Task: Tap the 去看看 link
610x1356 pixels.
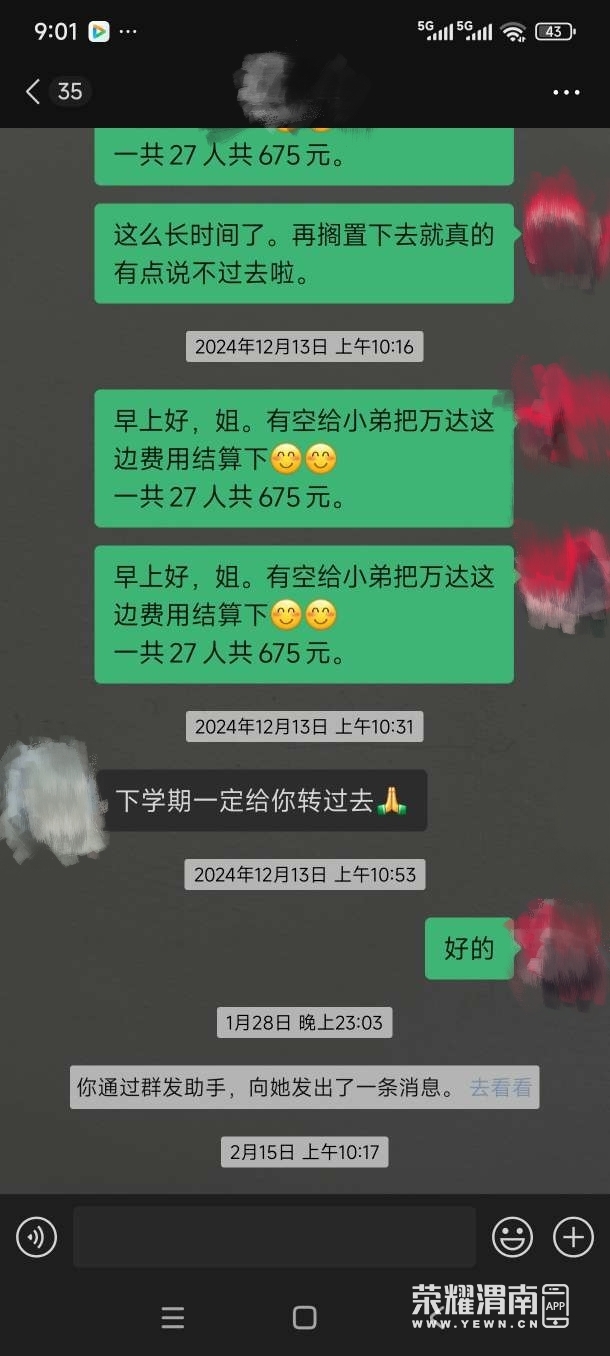Action: tap(501, 1087)
